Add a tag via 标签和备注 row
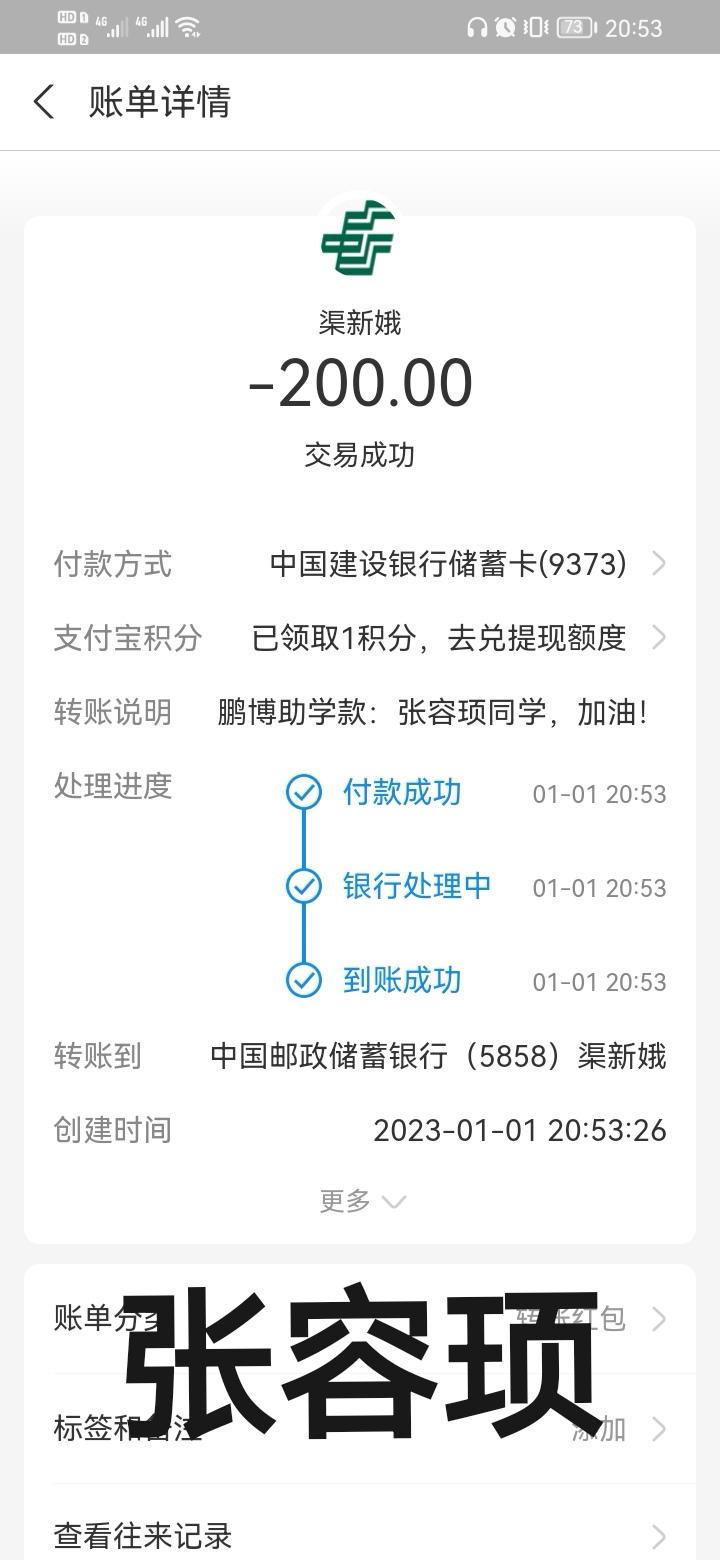This screenshot has width=720, height=1560. [x=659, y=1429]
